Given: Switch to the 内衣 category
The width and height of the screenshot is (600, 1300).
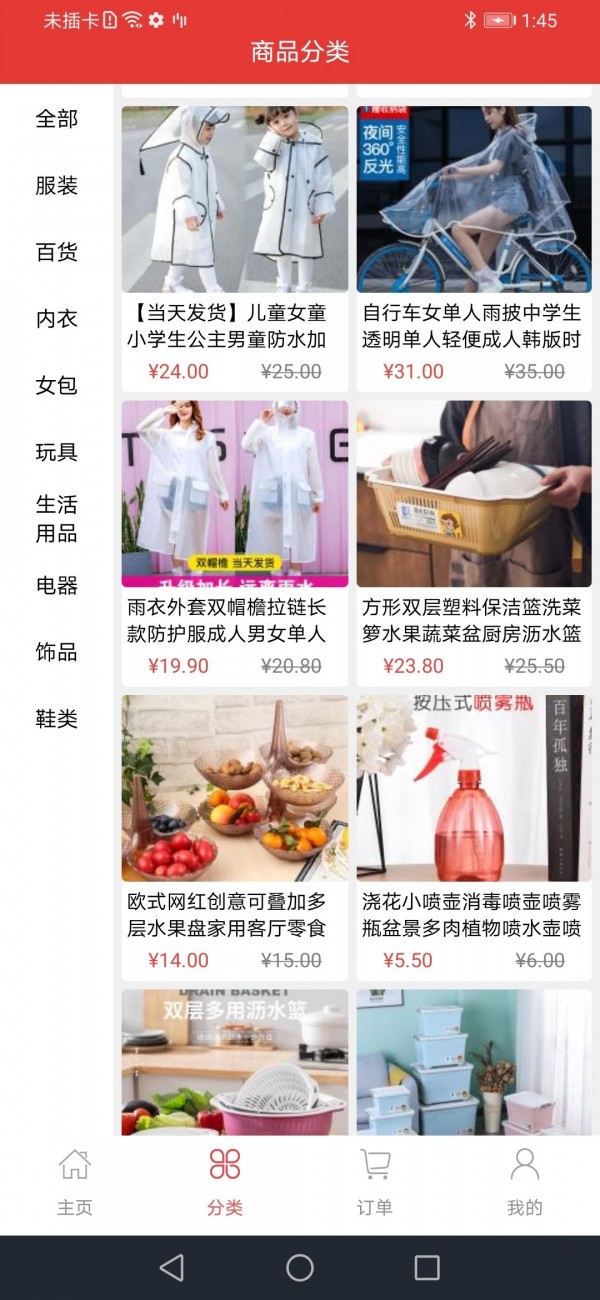Looking at the screenshot, I should (56, 319).
